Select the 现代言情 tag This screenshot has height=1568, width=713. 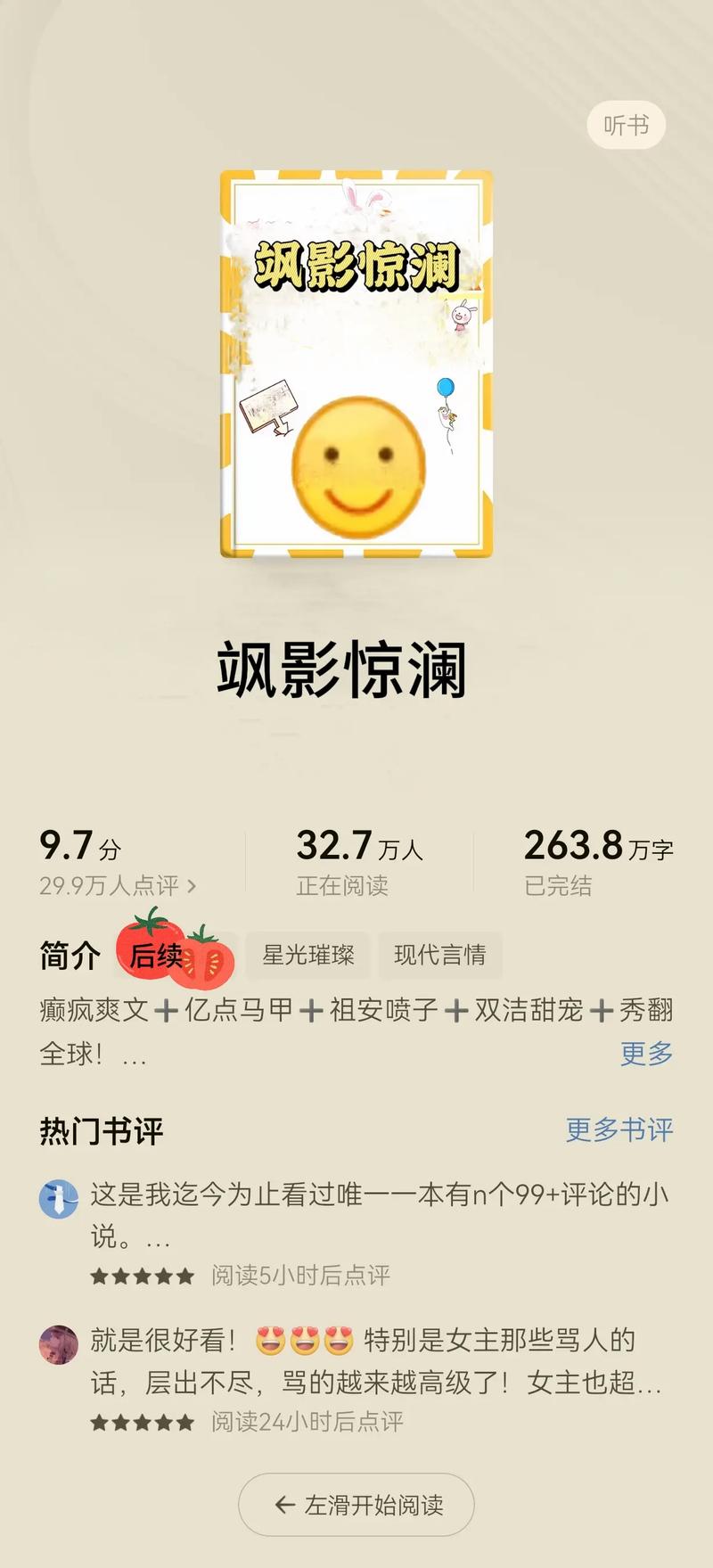(440, 955)
